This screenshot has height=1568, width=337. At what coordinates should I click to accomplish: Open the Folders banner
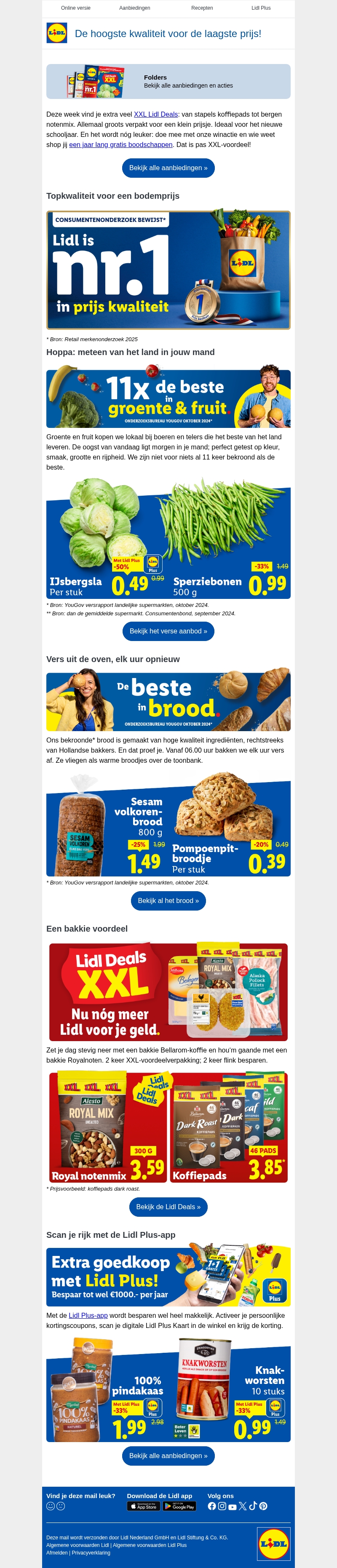(x=168, y=82)
